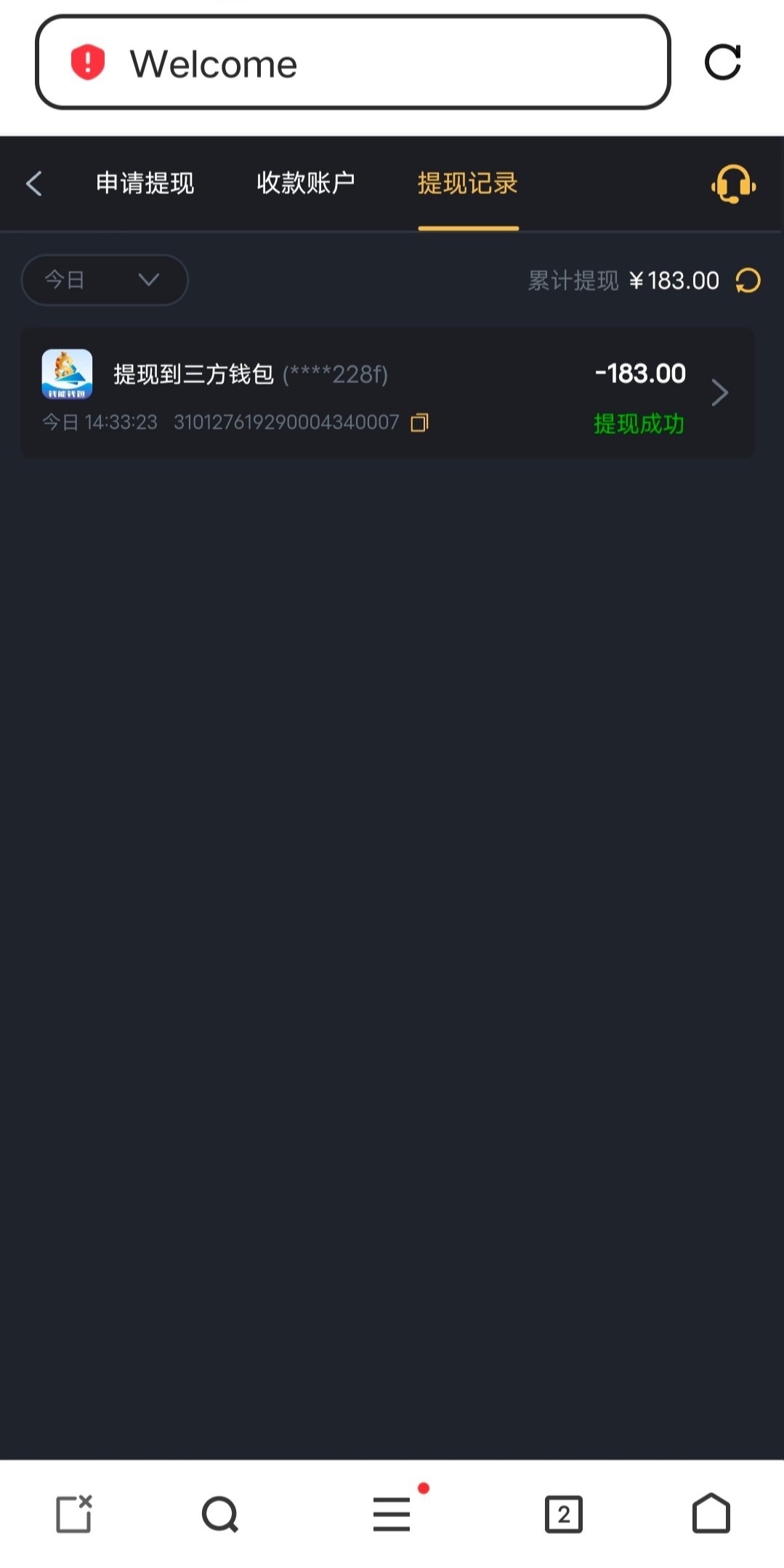Viewport: 784px width, 1568px height.
Task: Refresh the cumulative withdrawal total
Action: 747,280
